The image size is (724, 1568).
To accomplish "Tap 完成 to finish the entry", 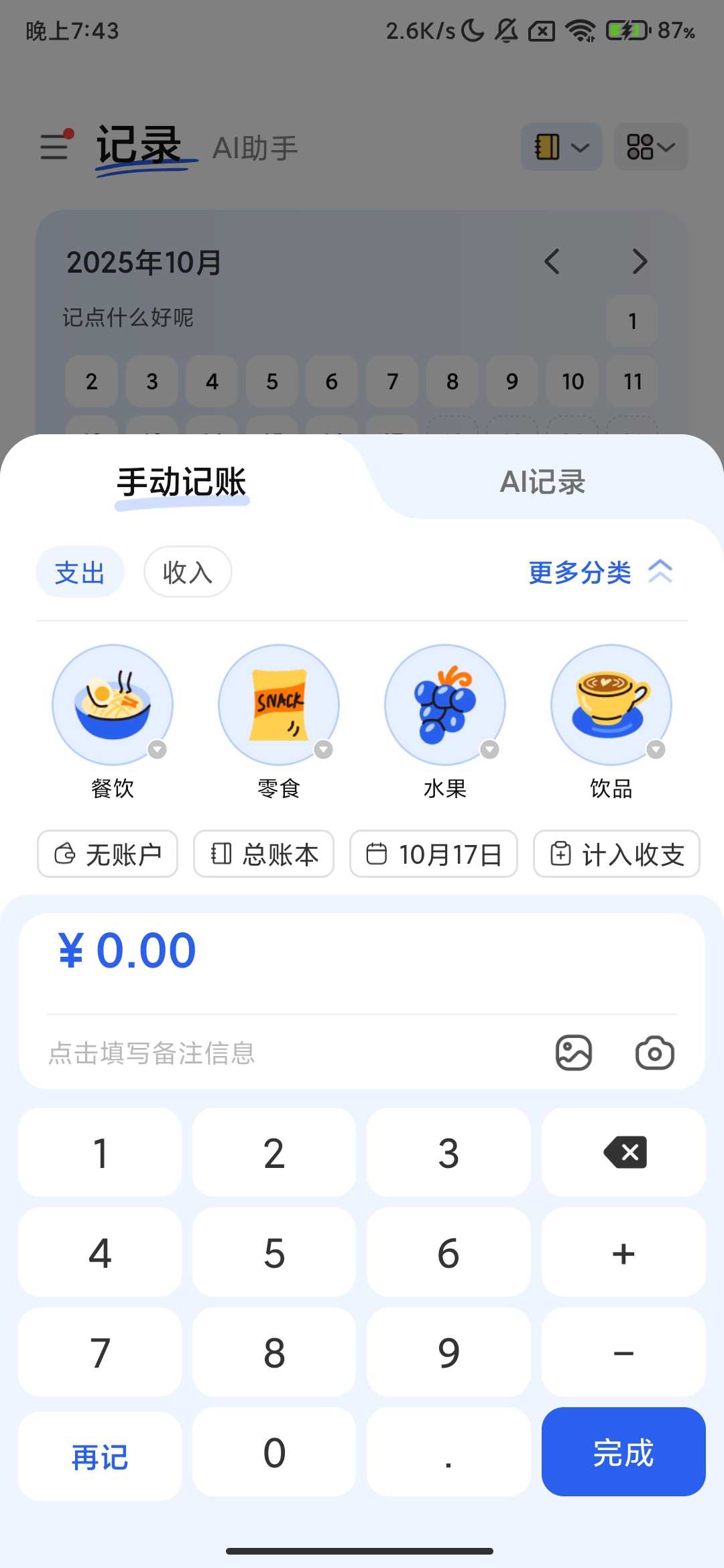I will pos(624,1452).
